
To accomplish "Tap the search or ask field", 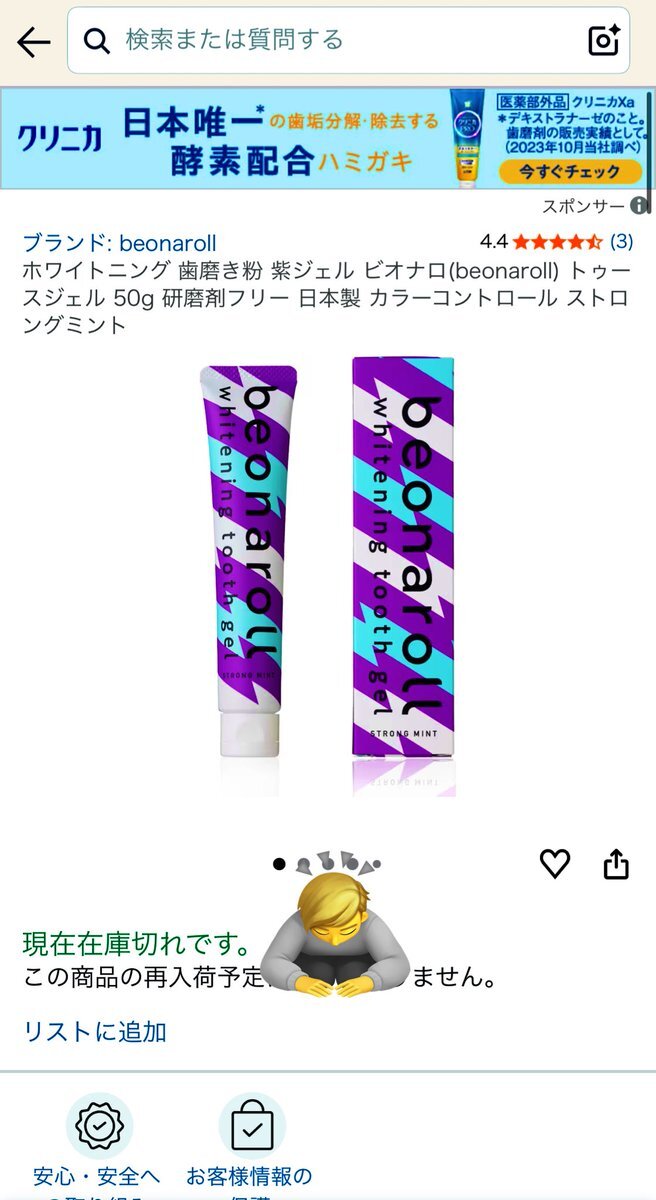I will 330,40.
